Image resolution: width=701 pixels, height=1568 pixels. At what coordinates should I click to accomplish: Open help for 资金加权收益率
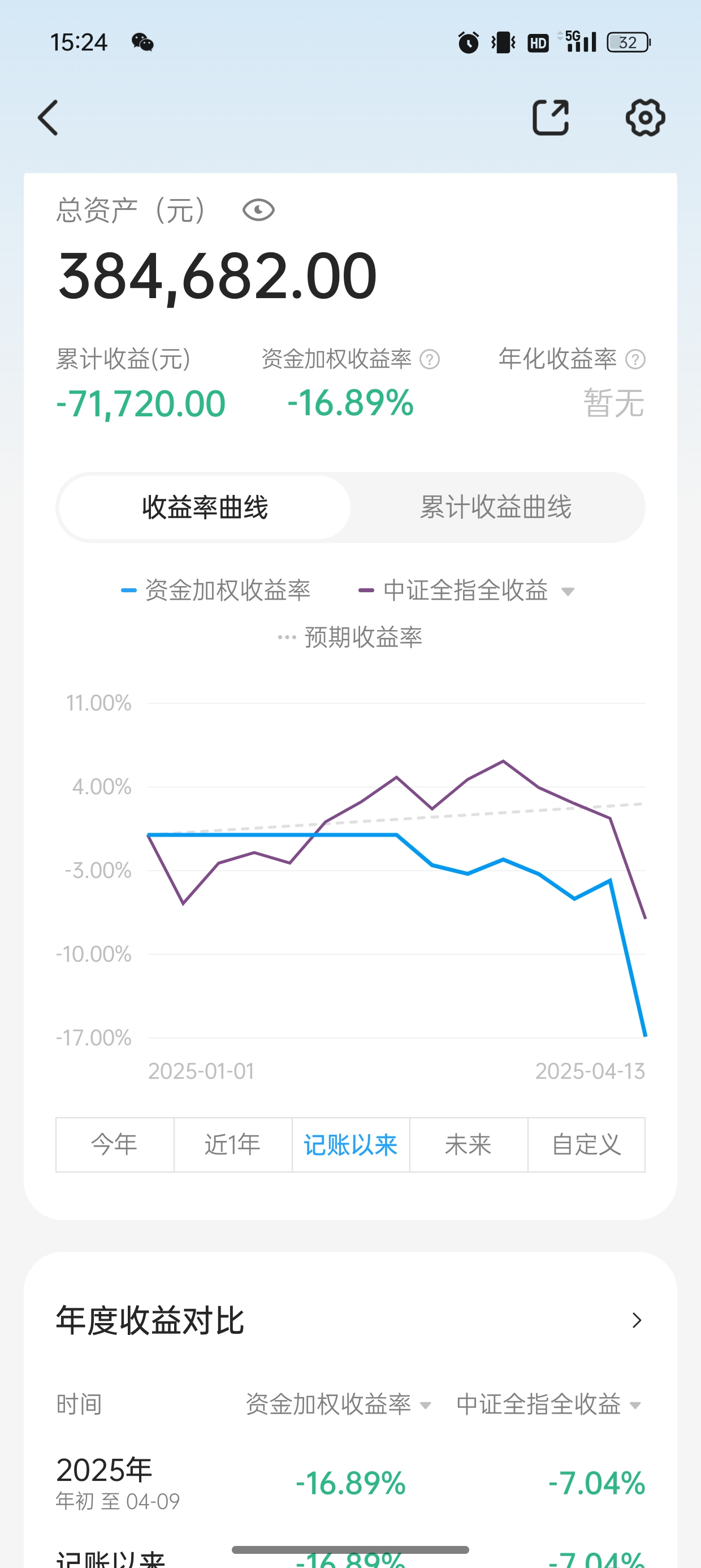click(430, 359)
